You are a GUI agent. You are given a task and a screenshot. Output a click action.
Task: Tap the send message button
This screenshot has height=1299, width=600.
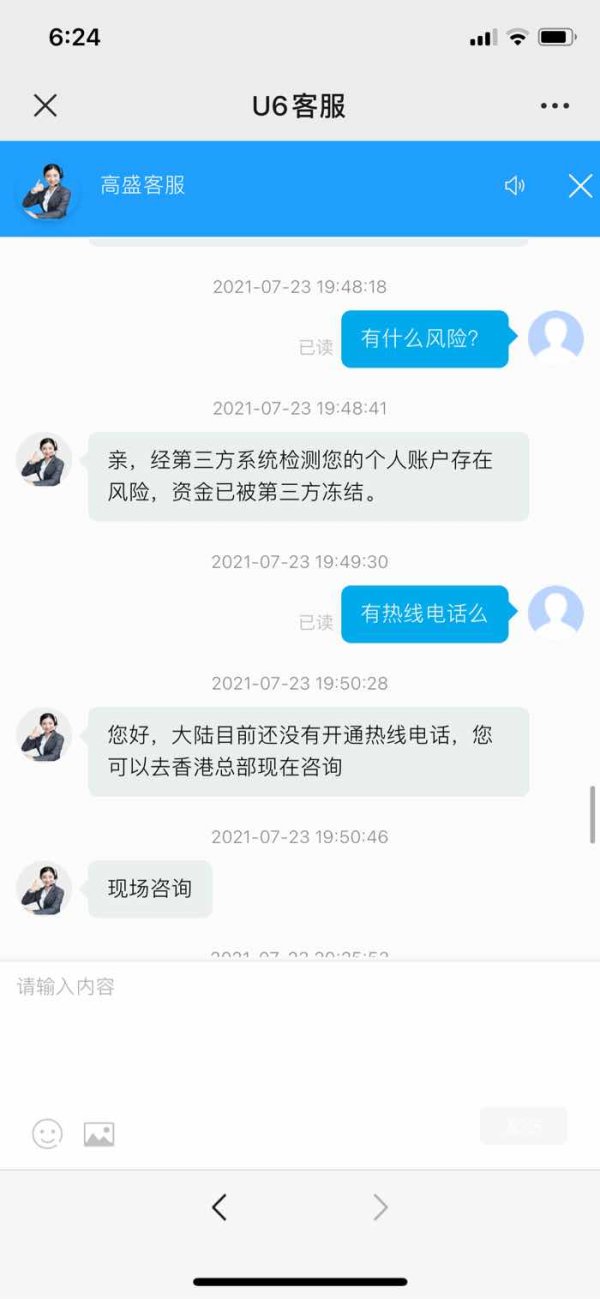(x=523, y=1126)
